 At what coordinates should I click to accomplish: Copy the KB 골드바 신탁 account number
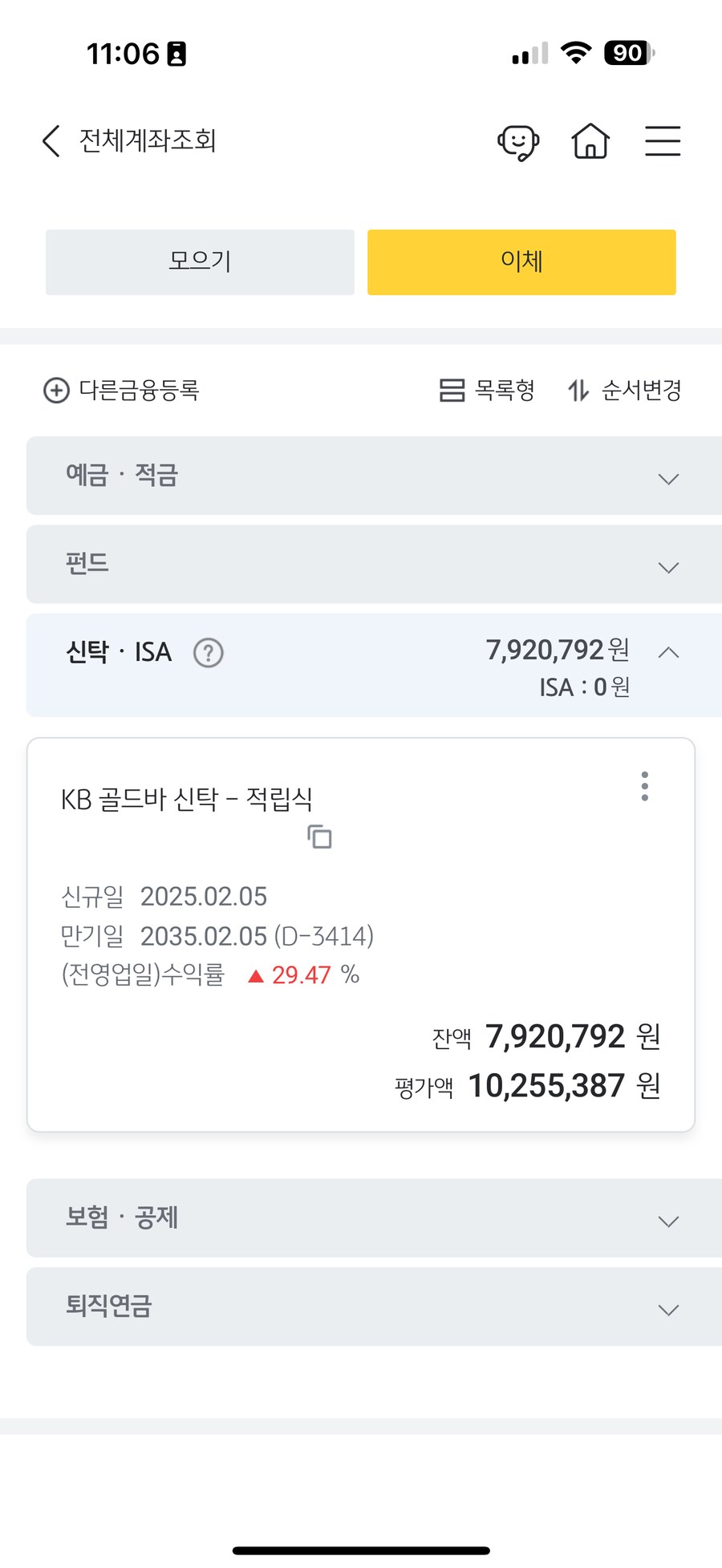coord(319,837)
